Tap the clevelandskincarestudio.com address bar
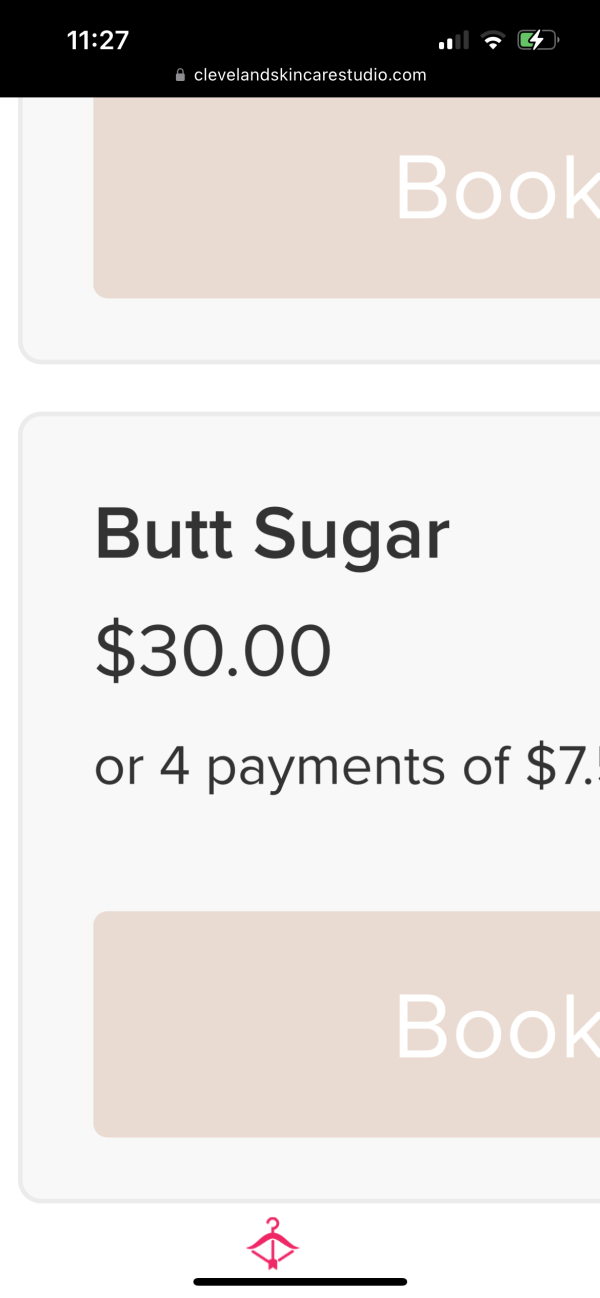The image size is (600, 1298). [x=300, y=75]
